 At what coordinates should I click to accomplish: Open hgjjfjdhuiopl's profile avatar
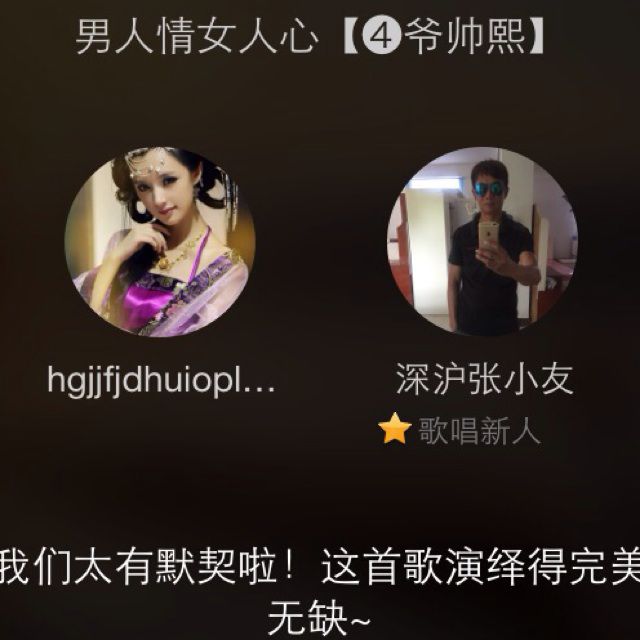pos(160,241)
